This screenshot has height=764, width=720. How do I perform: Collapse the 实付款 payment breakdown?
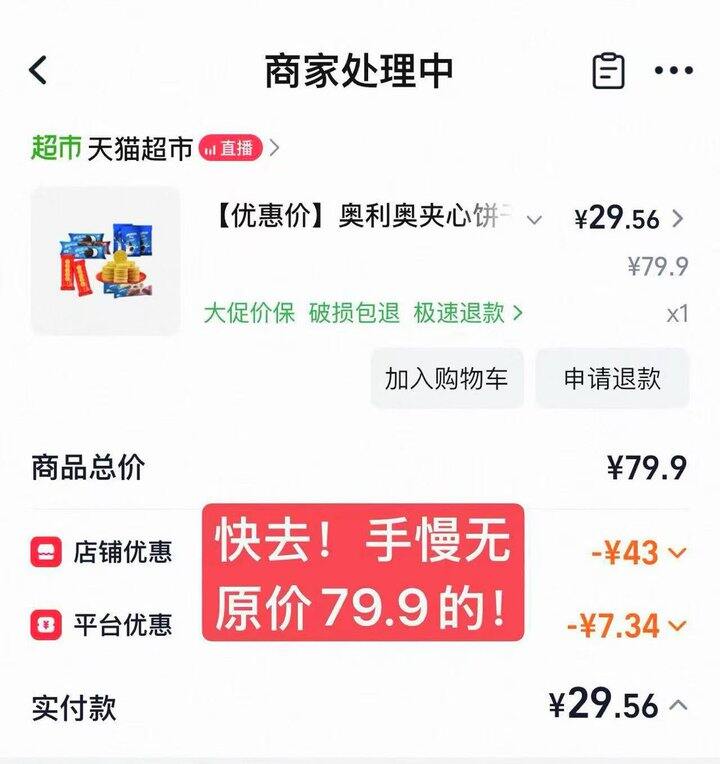pyautogui.click(x=678, y=705)
